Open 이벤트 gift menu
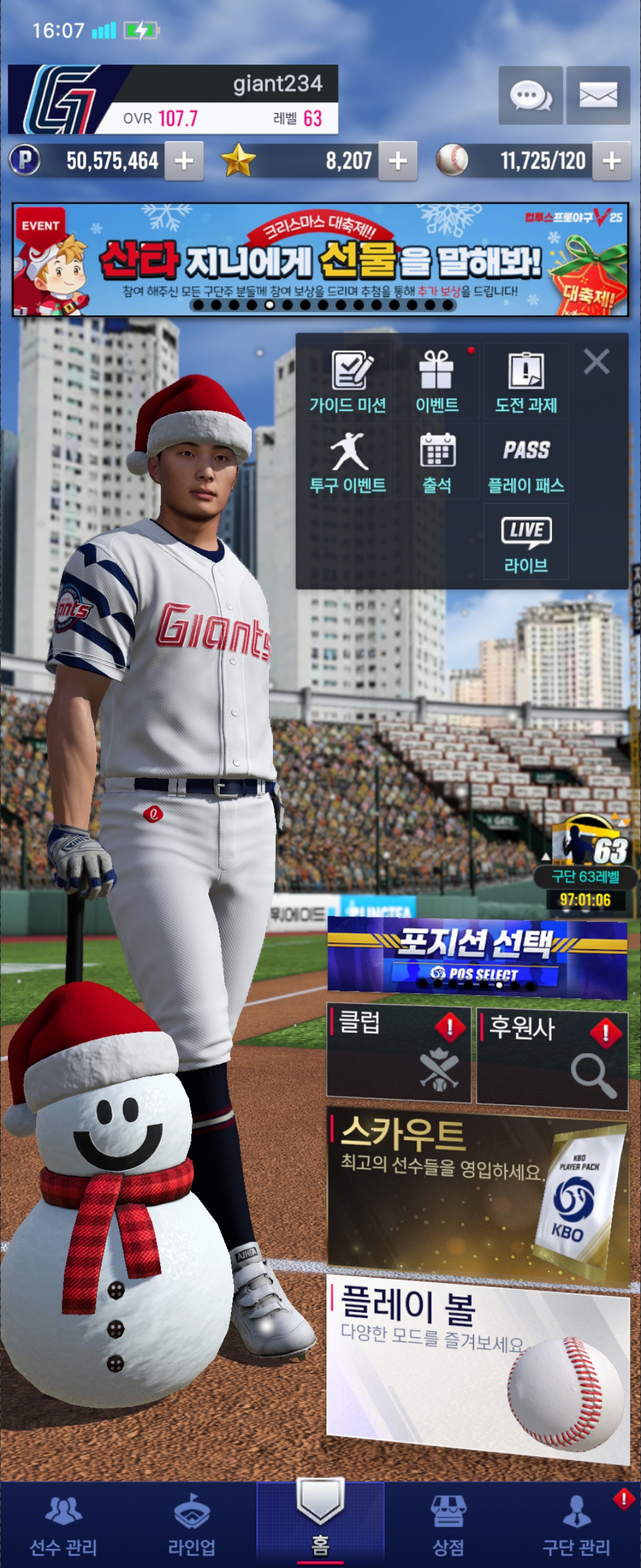 [437, 382]
